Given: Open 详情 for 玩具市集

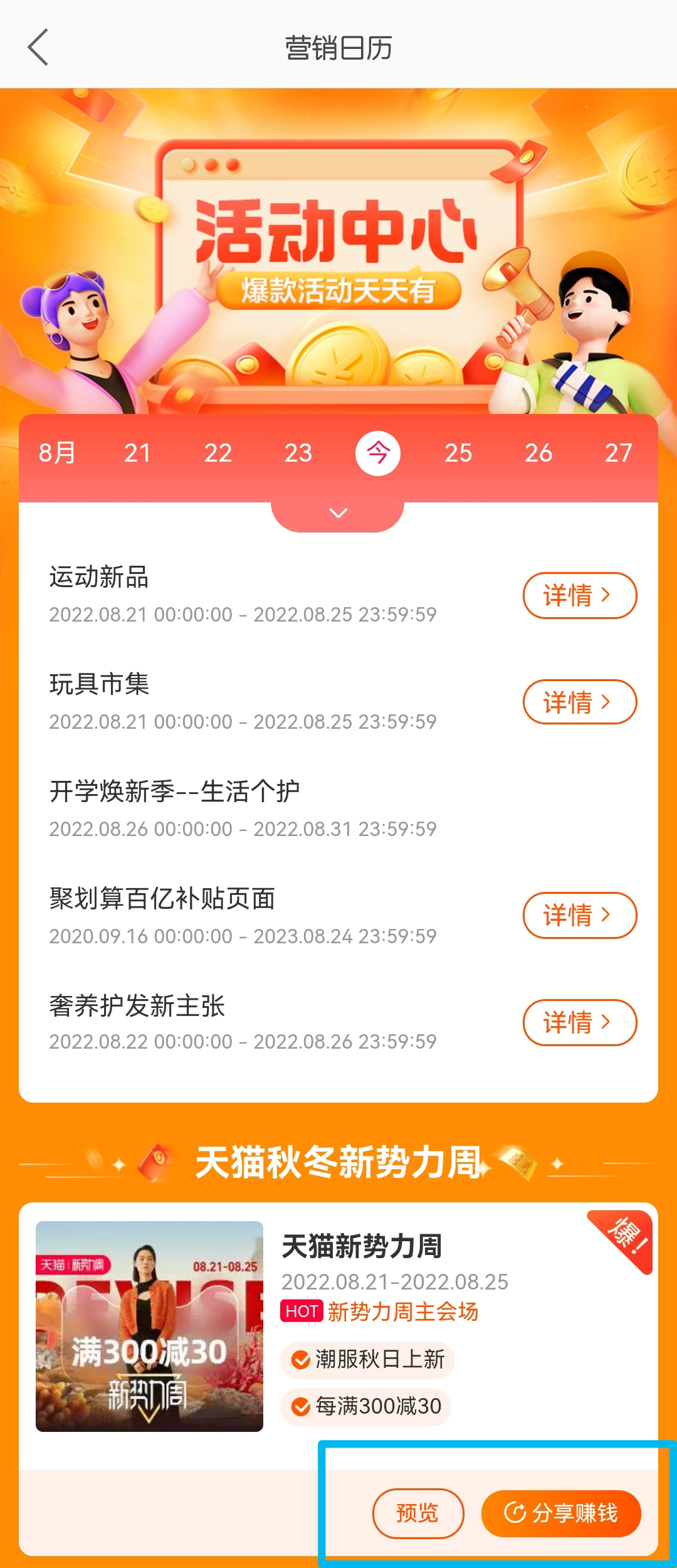Looking at the screenshot, I should point(579,702).
